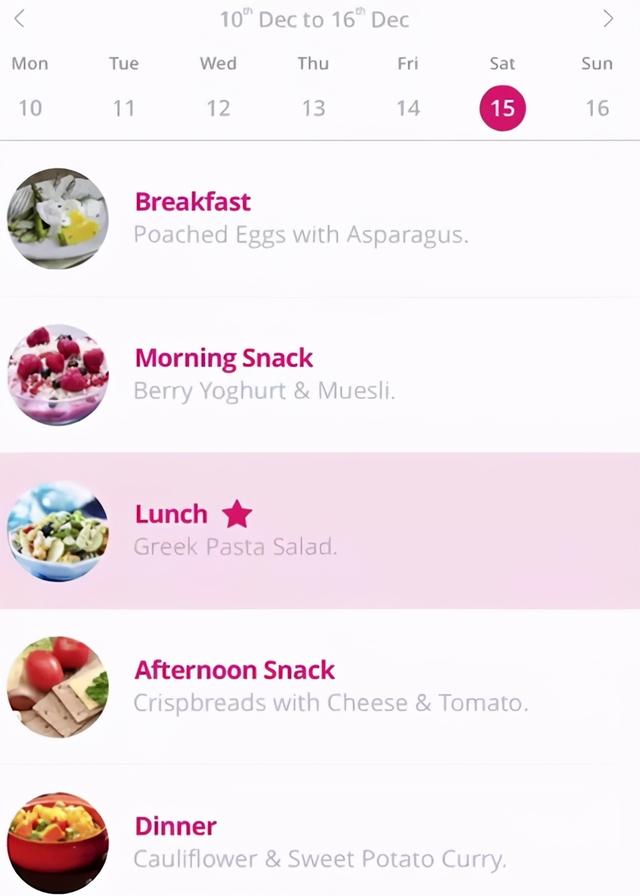The height and width of the screenshot is (896, 640).
Task: Go to the previous week
Action: point(19,19)
